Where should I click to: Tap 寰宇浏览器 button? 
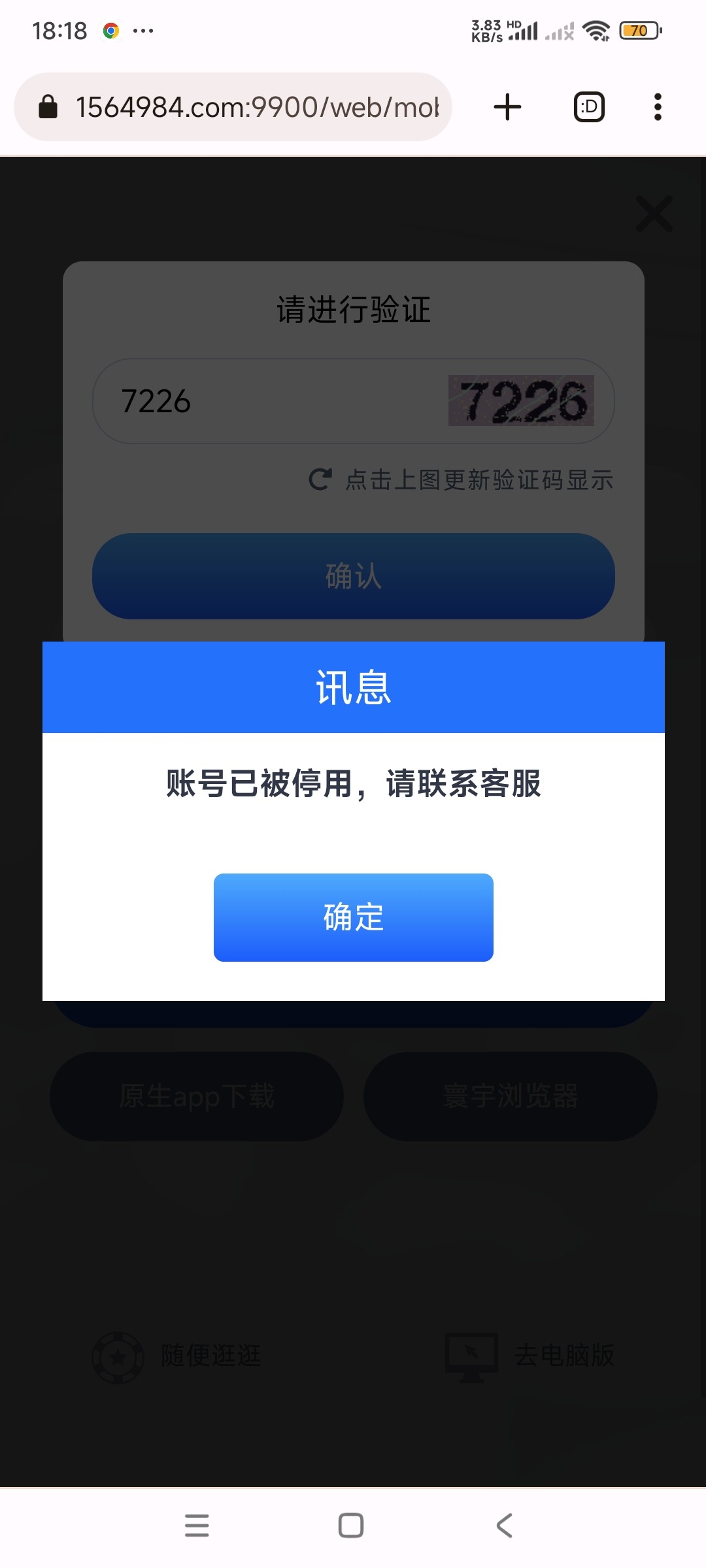coord(510,1096)
